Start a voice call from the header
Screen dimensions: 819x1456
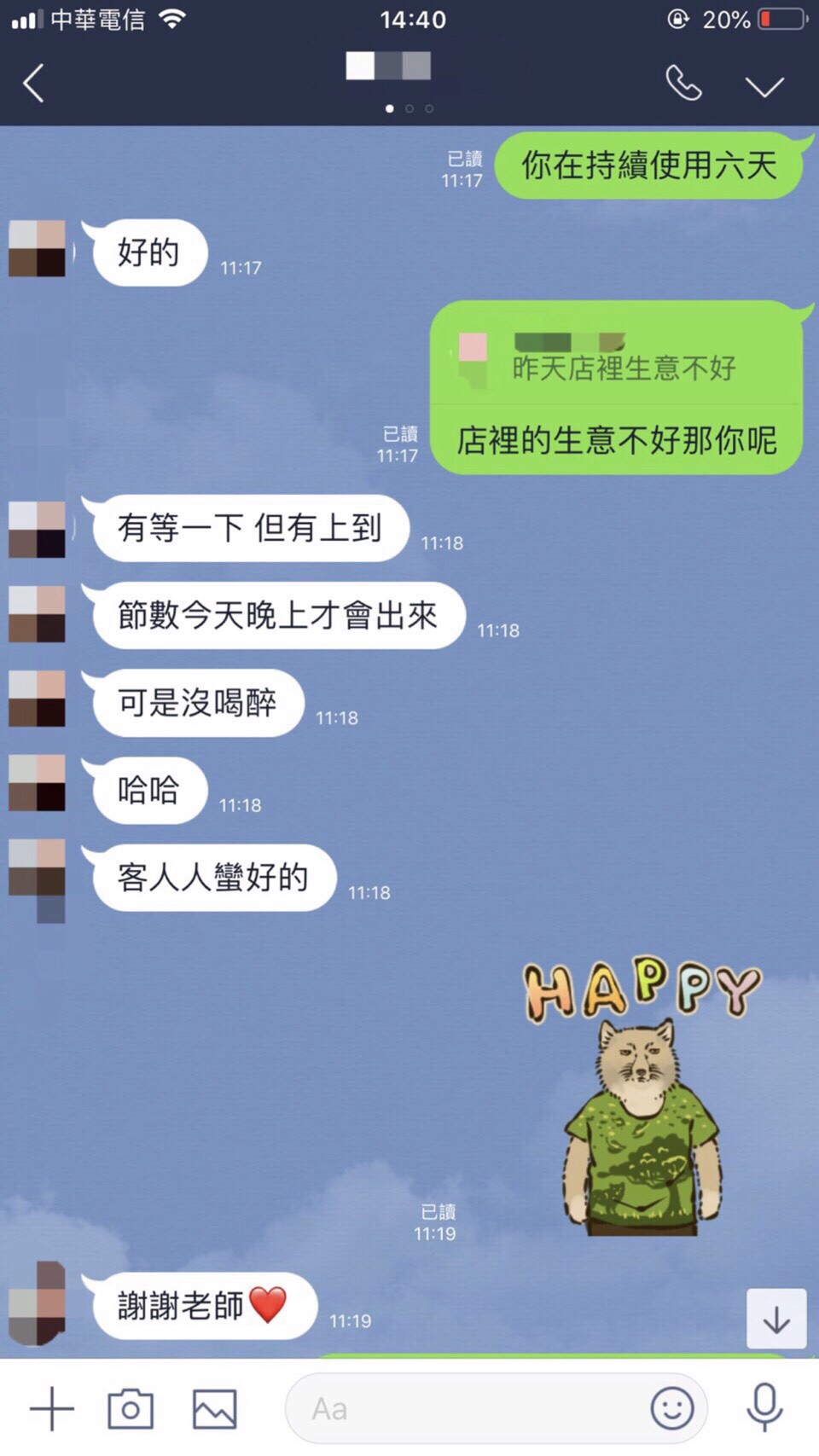tap(683, 84)
